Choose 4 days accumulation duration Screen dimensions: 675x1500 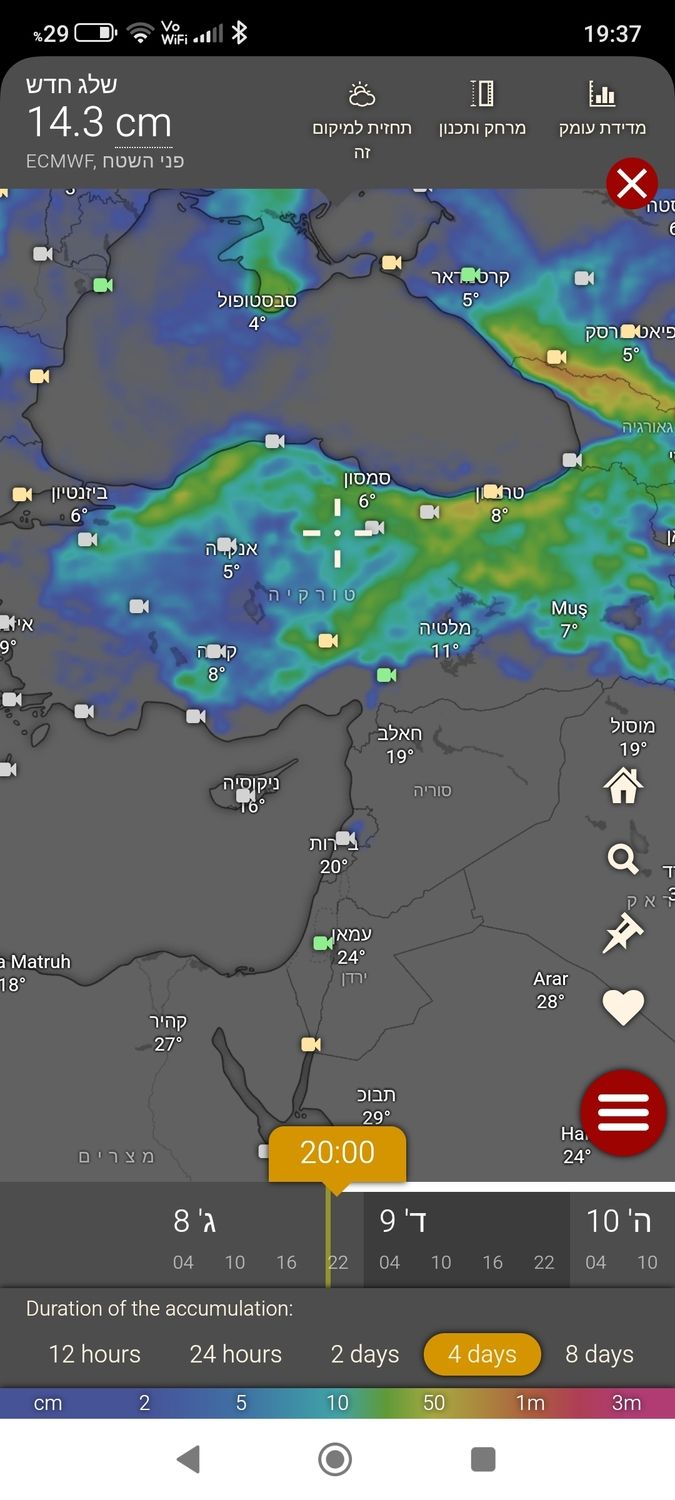(482, 1354)
